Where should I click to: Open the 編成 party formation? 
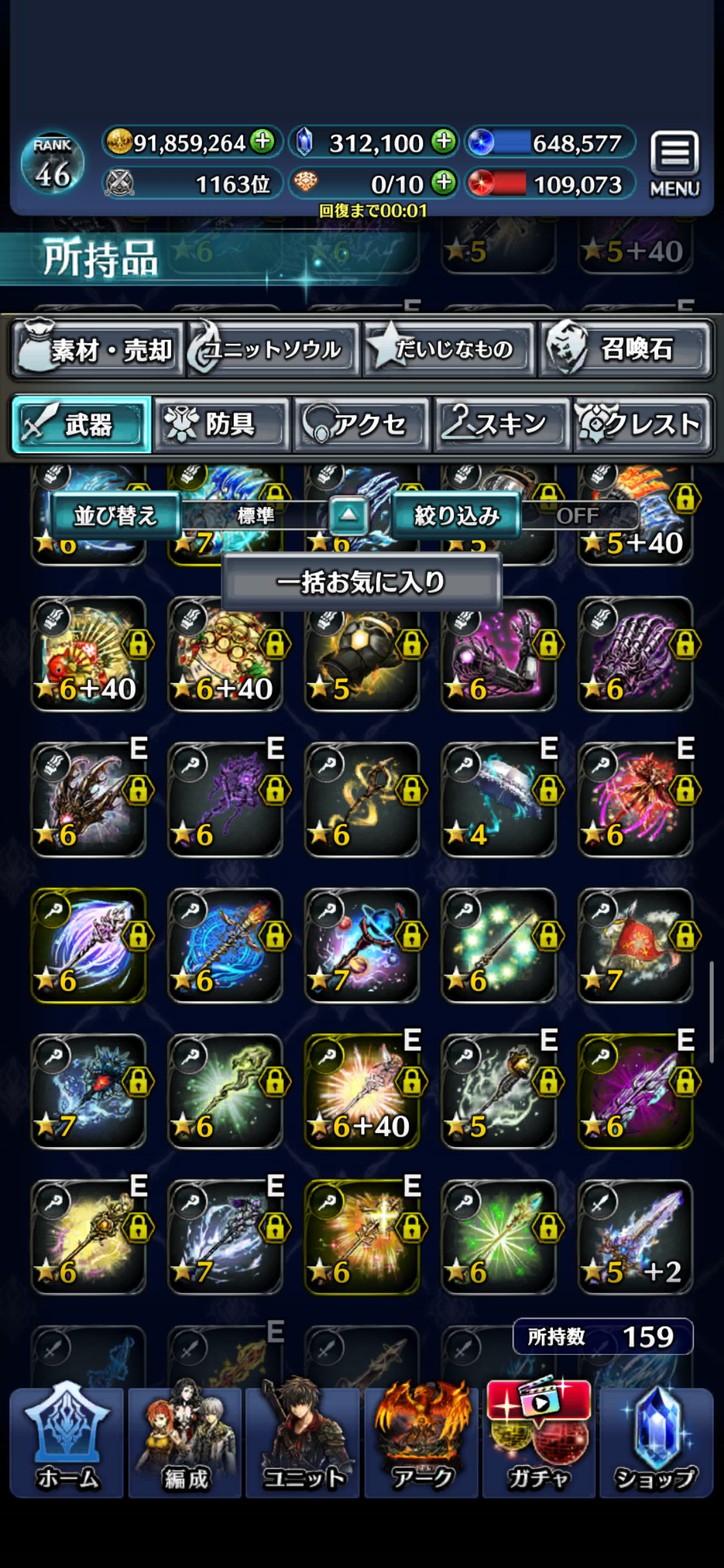(185, 1442)
